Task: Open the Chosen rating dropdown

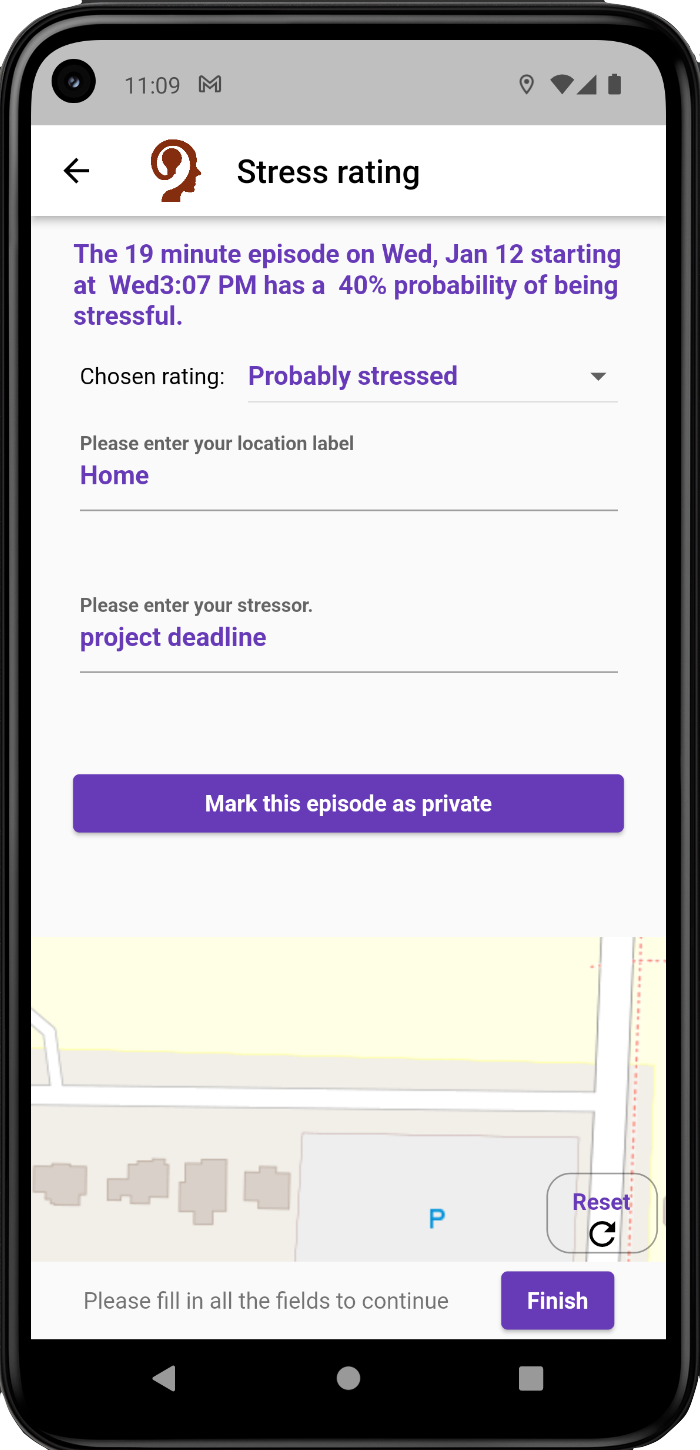Action: coord(431,377)
